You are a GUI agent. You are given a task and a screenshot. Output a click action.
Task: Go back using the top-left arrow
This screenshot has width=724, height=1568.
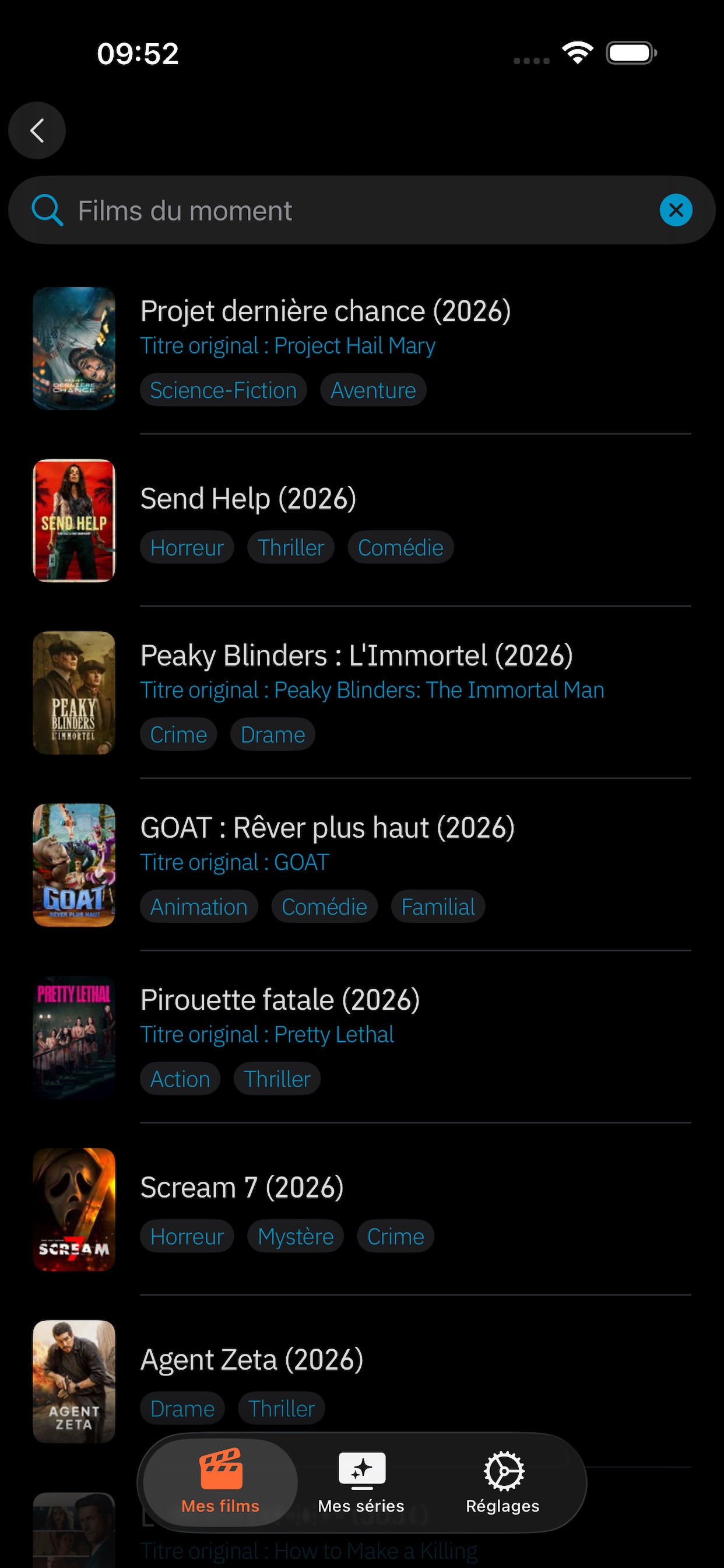[x=37, y=130]
